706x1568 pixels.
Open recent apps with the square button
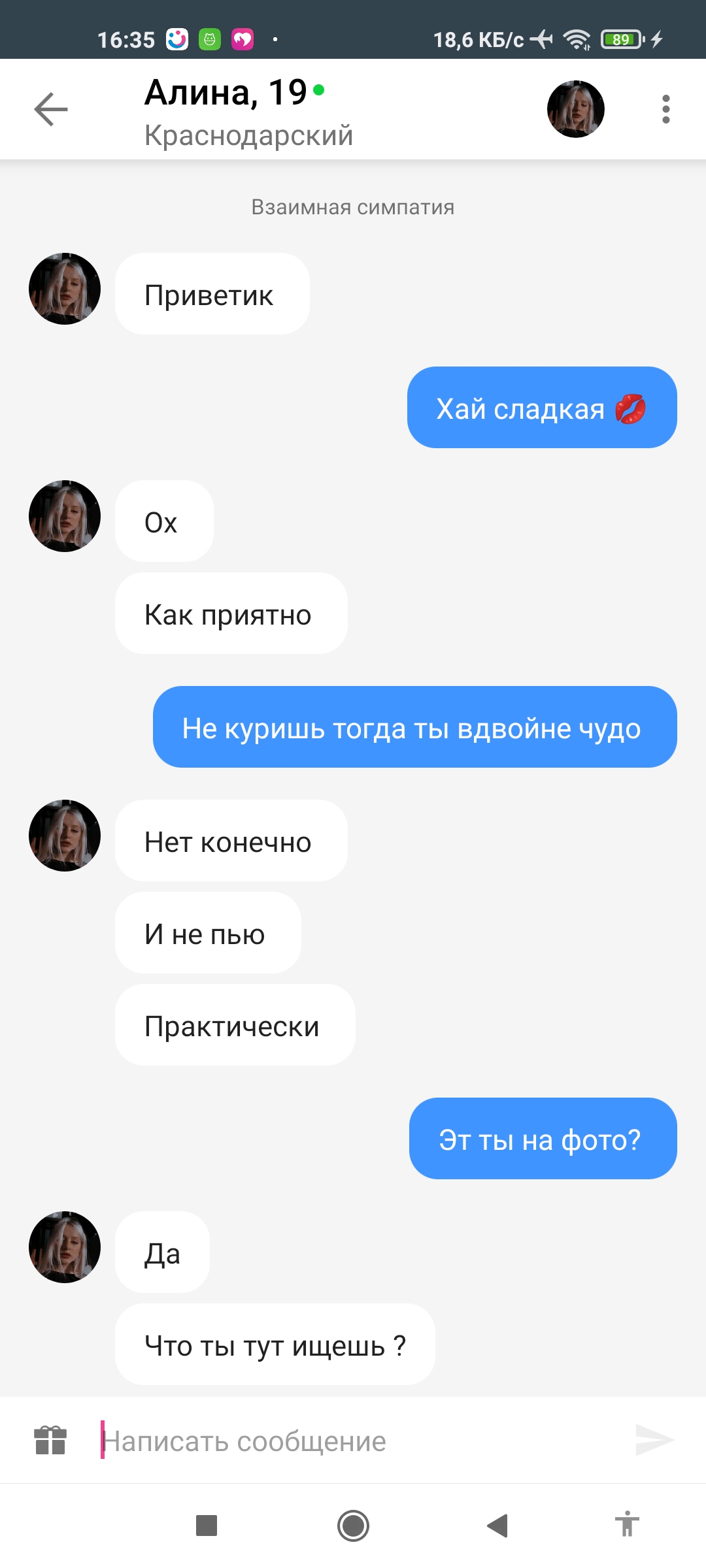click(x=207, y=1526)
